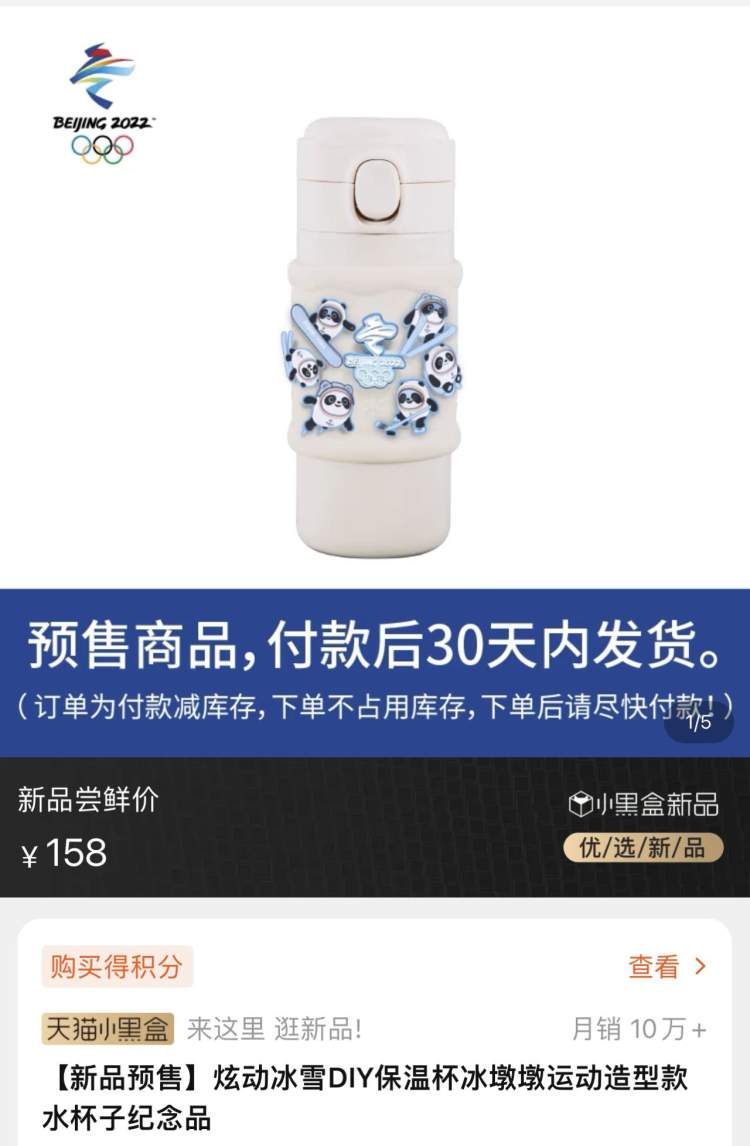Open the 天猫小黑盒 来这里 逛新品 banner
This screenshot has width=750, height=1146.
202,1028
